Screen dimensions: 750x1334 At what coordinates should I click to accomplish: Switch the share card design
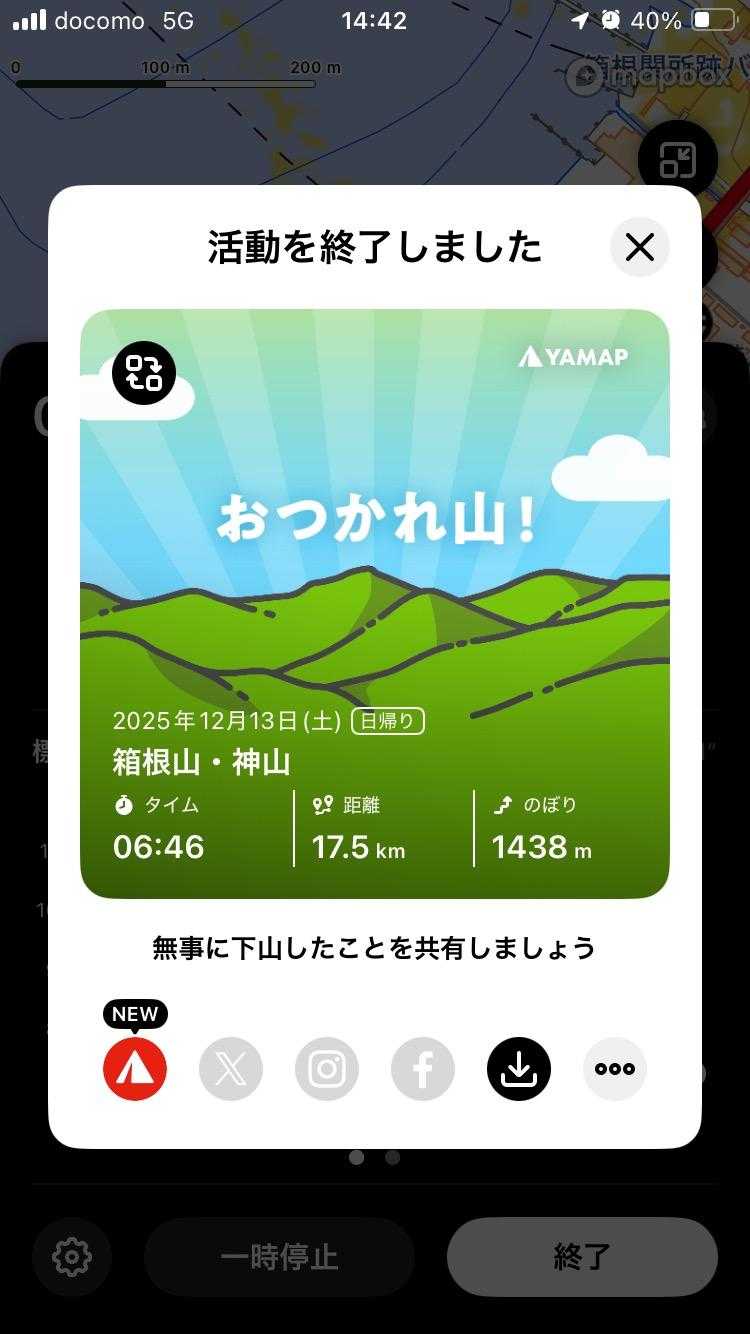pos(144,373)
